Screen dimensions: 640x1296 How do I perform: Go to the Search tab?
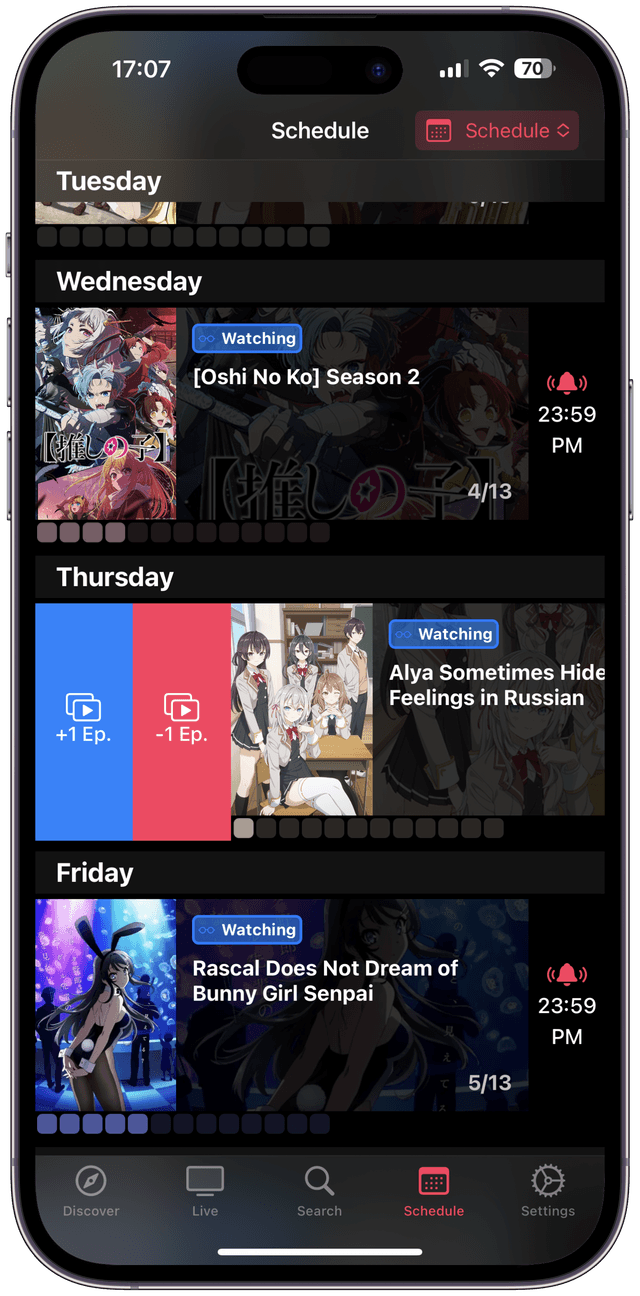pos(319,1192)
